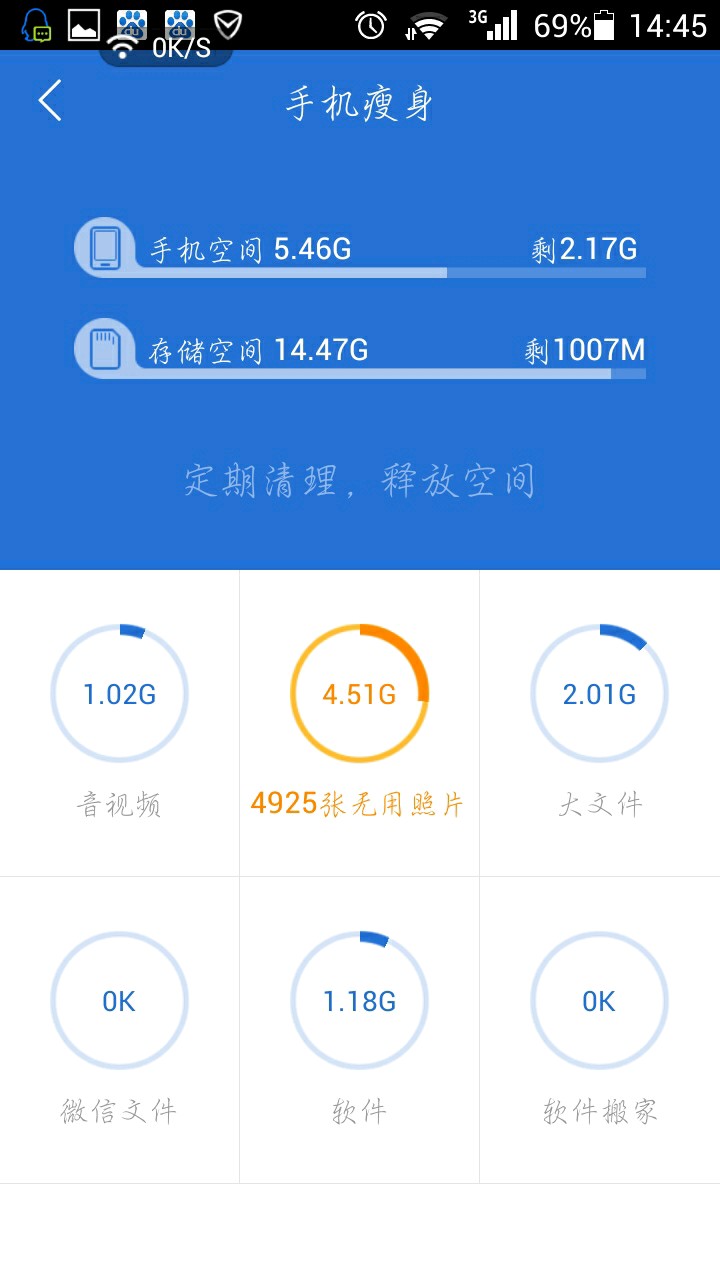Viewport: 720px width, 1280px height.
Task: Review the 4925张无用照片 tile
Action: (359, 722)
